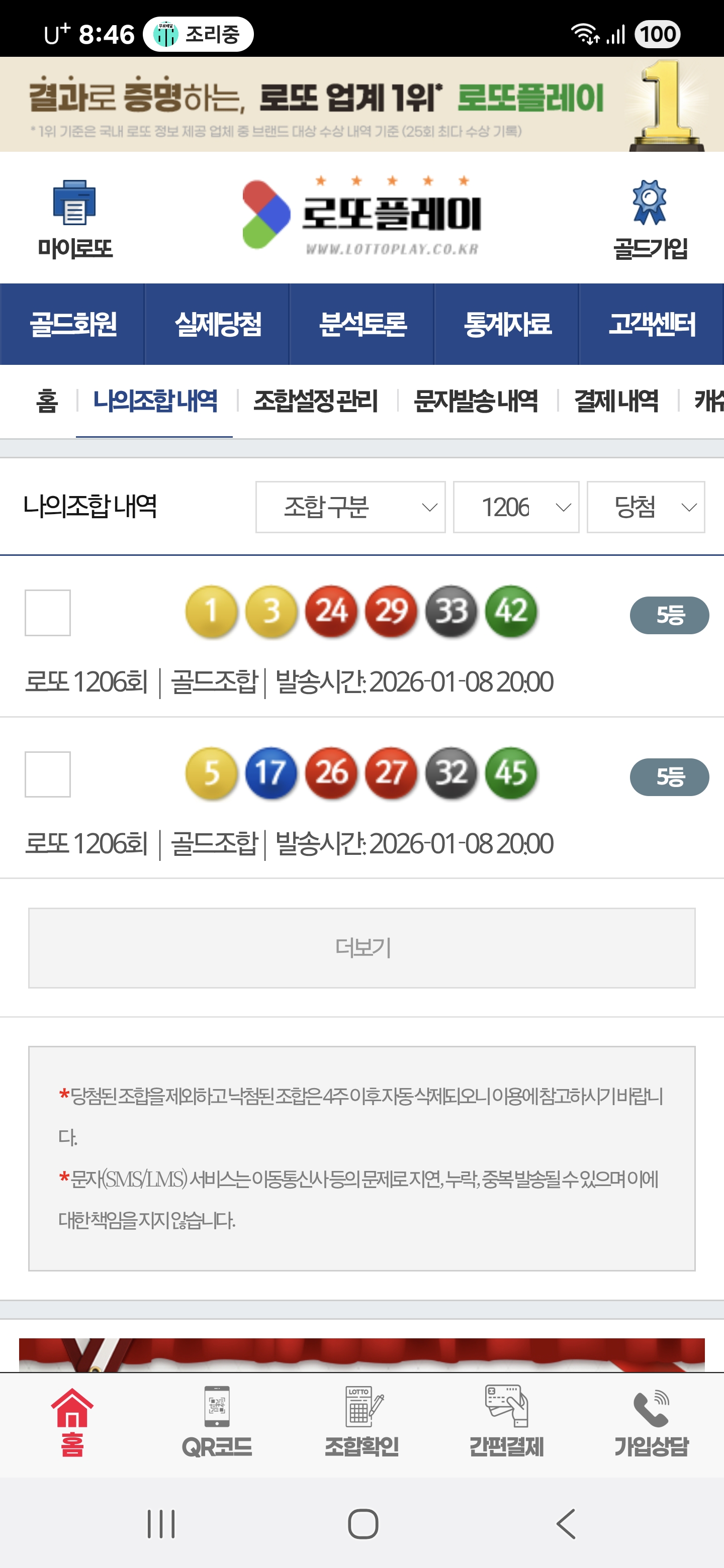
Task: Open 분석토론 menu
Action: pyautogui.click(x=363, y=324)
